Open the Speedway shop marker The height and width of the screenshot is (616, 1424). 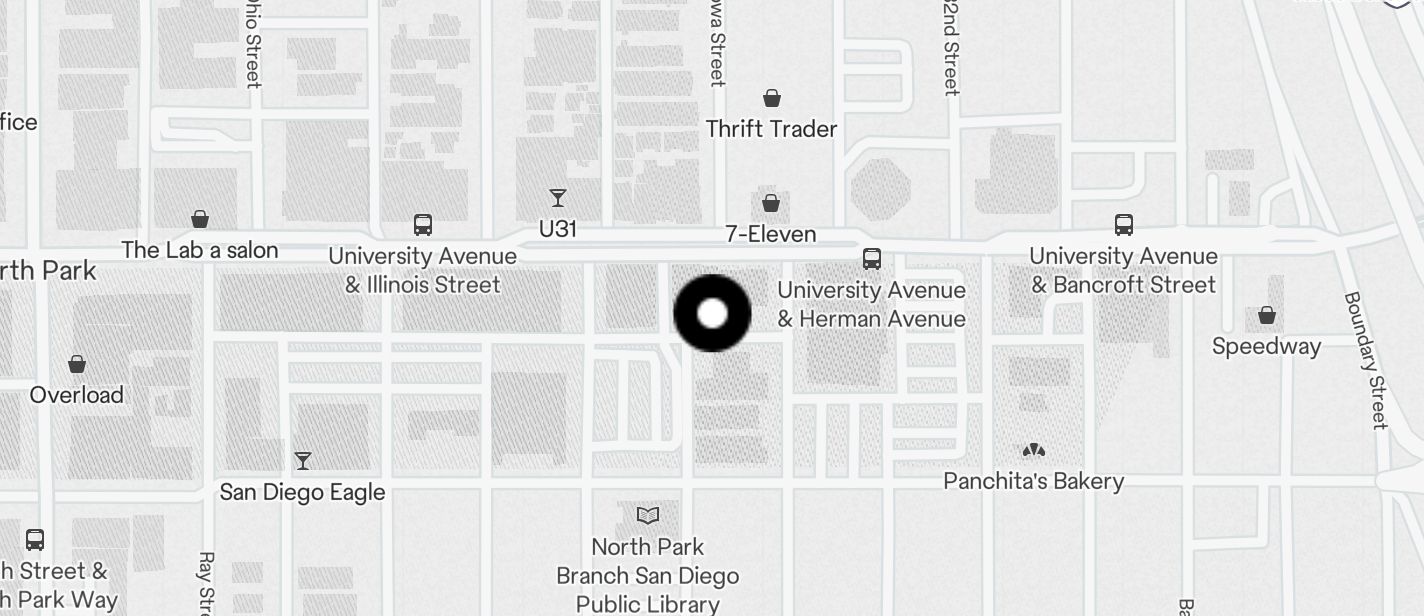[x=1267, y=316]
